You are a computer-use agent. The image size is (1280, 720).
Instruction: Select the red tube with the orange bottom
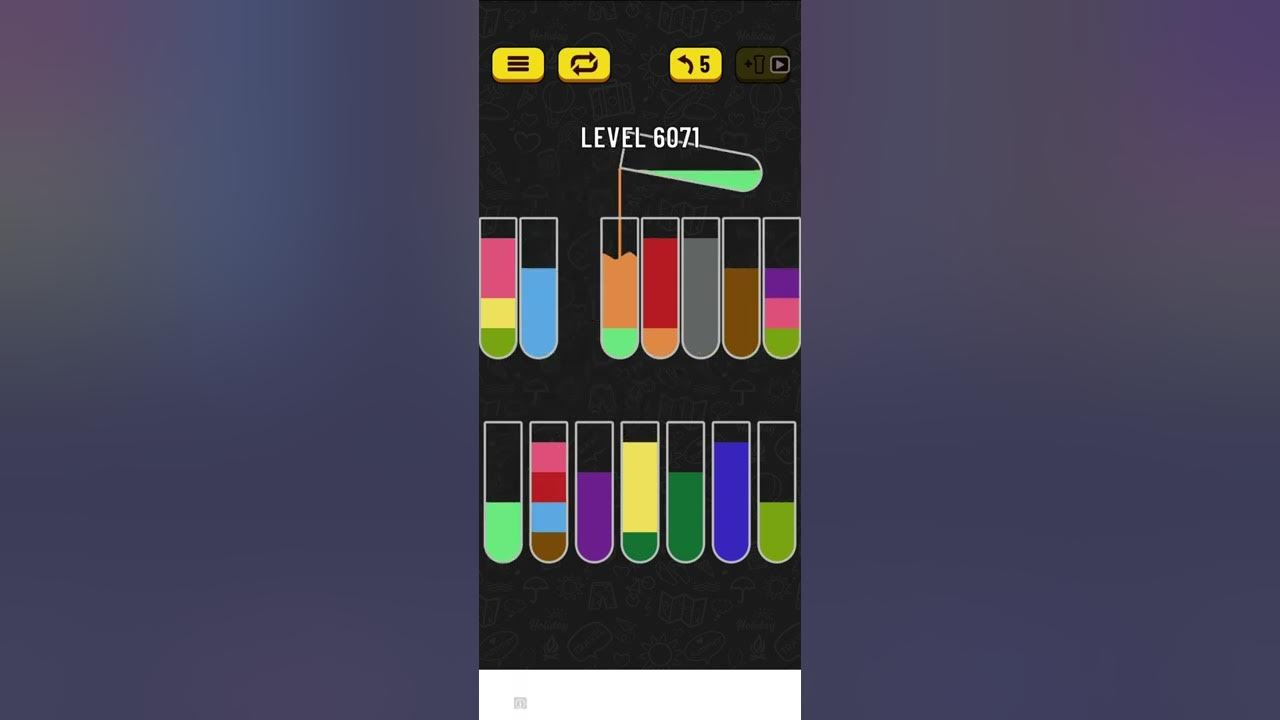(660, 290)
